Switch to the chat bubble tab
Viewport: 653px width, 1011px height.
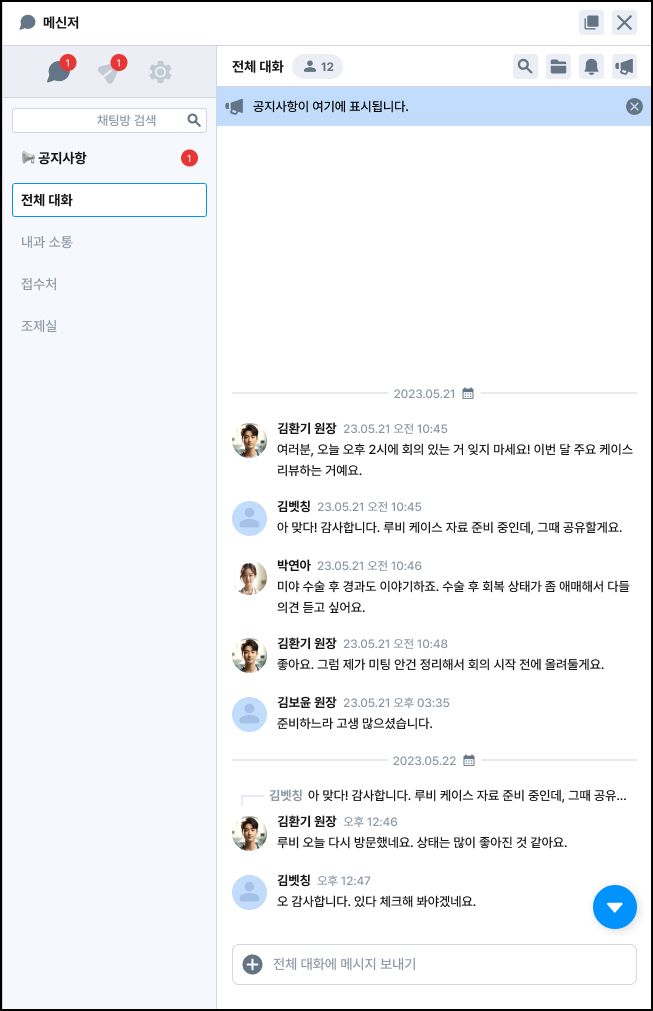(60, 70)
